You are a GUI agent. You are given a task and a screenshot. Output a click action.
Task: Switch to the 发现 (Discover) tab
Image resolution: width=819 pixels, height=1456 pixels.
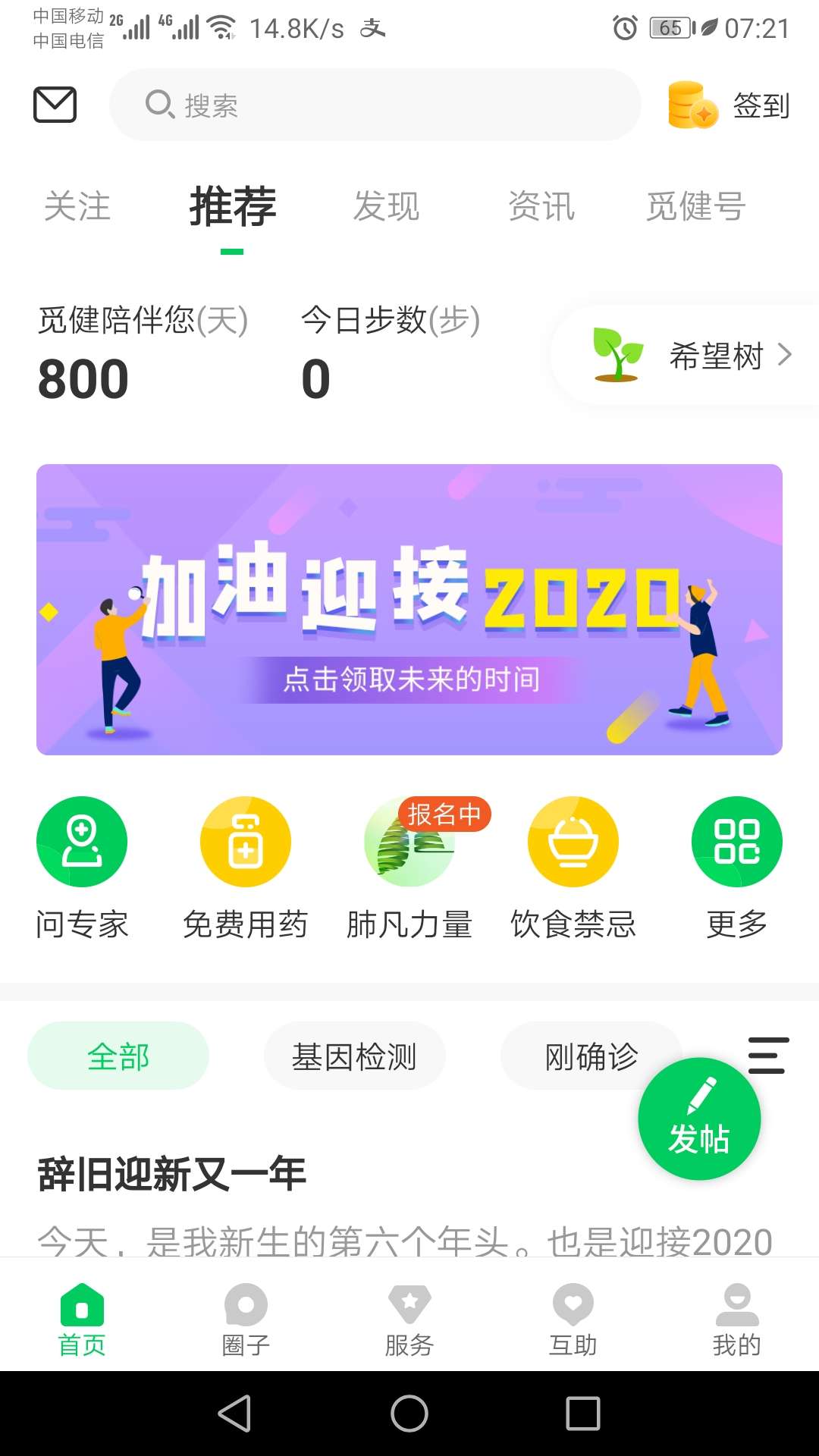pos(387,206)
